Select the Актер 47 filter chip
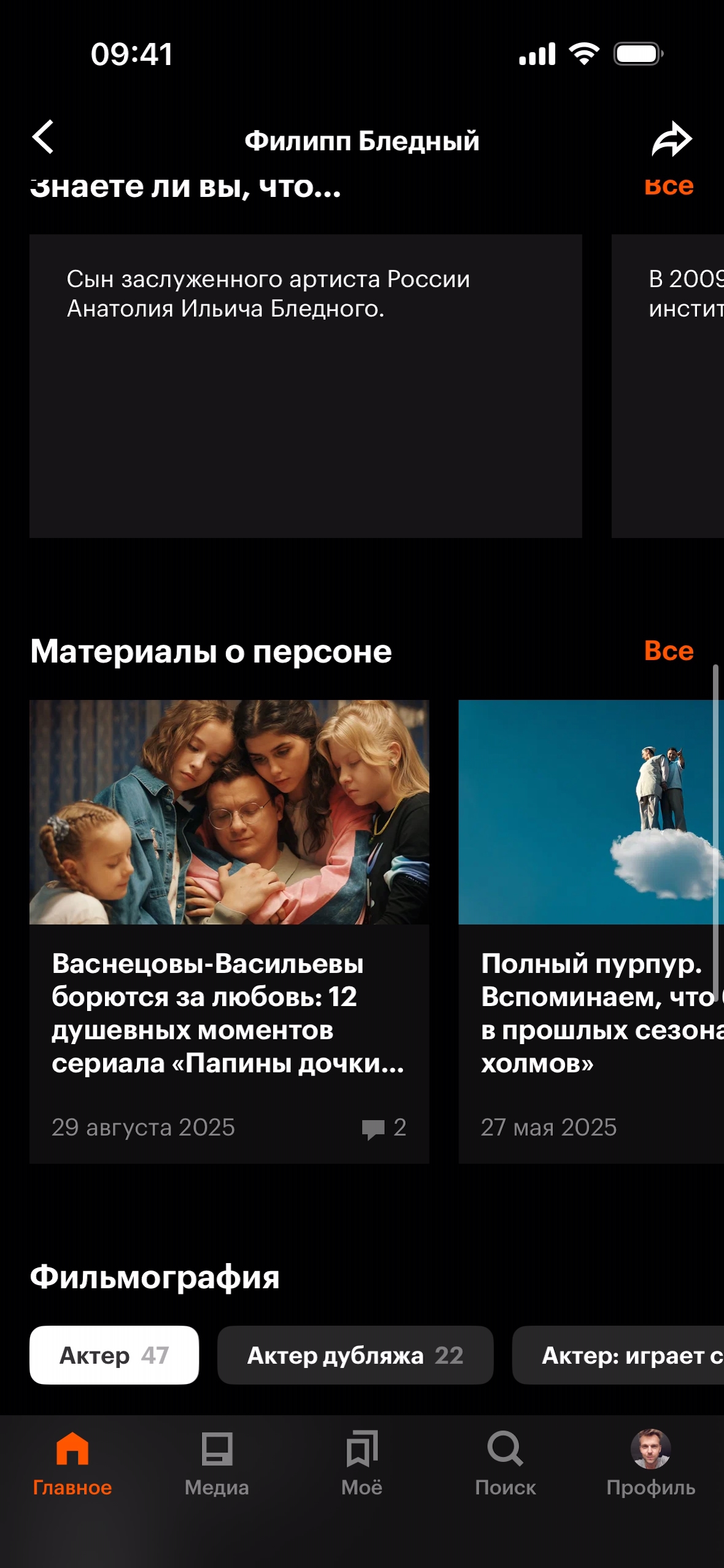The width and height of the screenshot is (724, 1568). click(114, 1355)
